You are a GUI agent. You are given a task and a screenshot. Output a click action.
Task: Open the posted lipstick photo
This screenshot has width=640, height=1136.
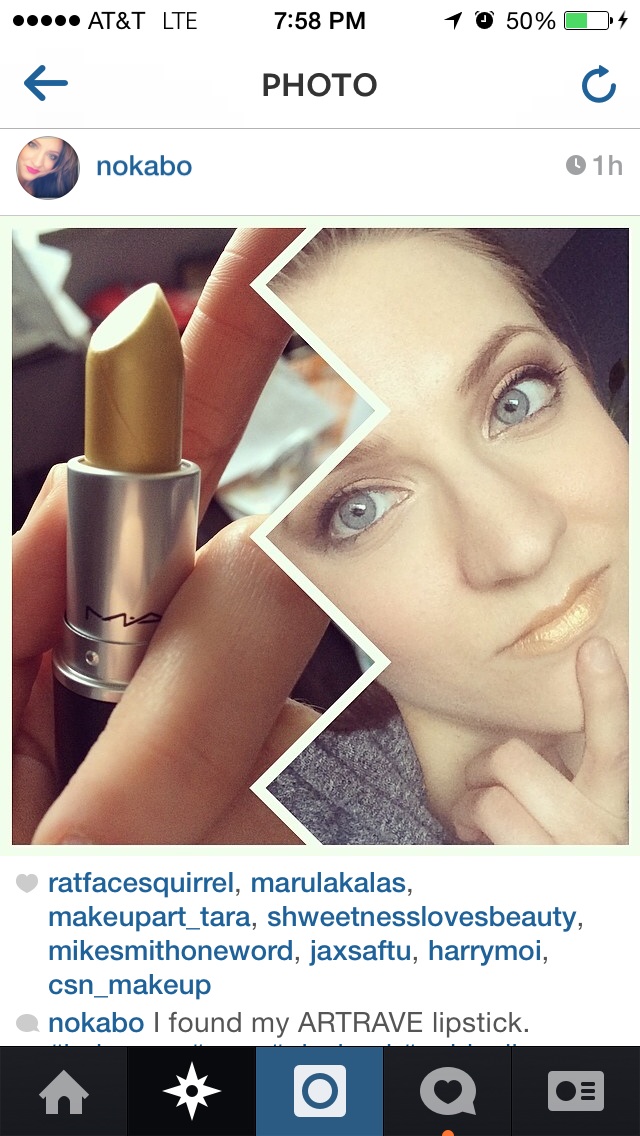(320, 535)
